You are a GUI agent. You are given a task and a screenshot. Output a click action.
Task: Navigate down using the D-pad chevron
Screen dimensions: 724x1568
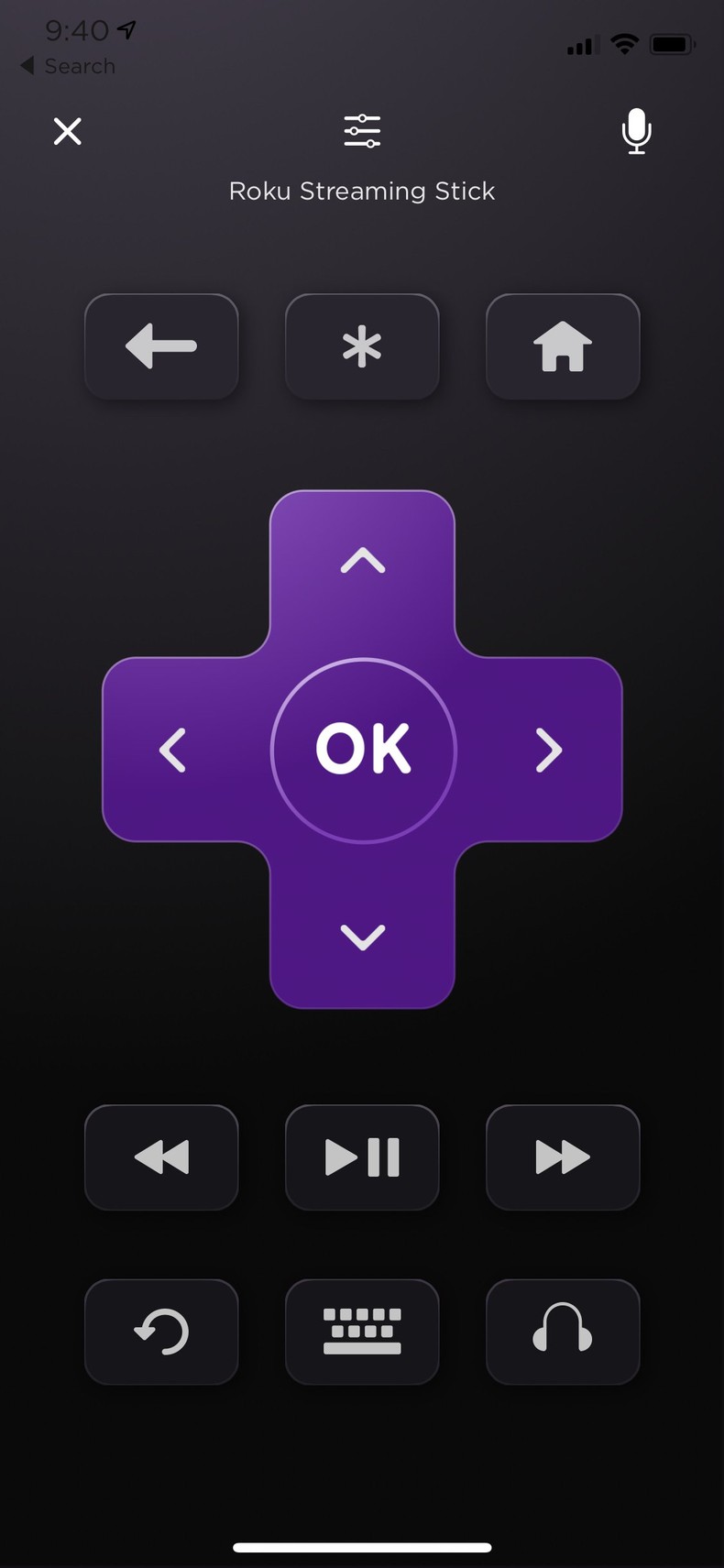coord(363,937)
